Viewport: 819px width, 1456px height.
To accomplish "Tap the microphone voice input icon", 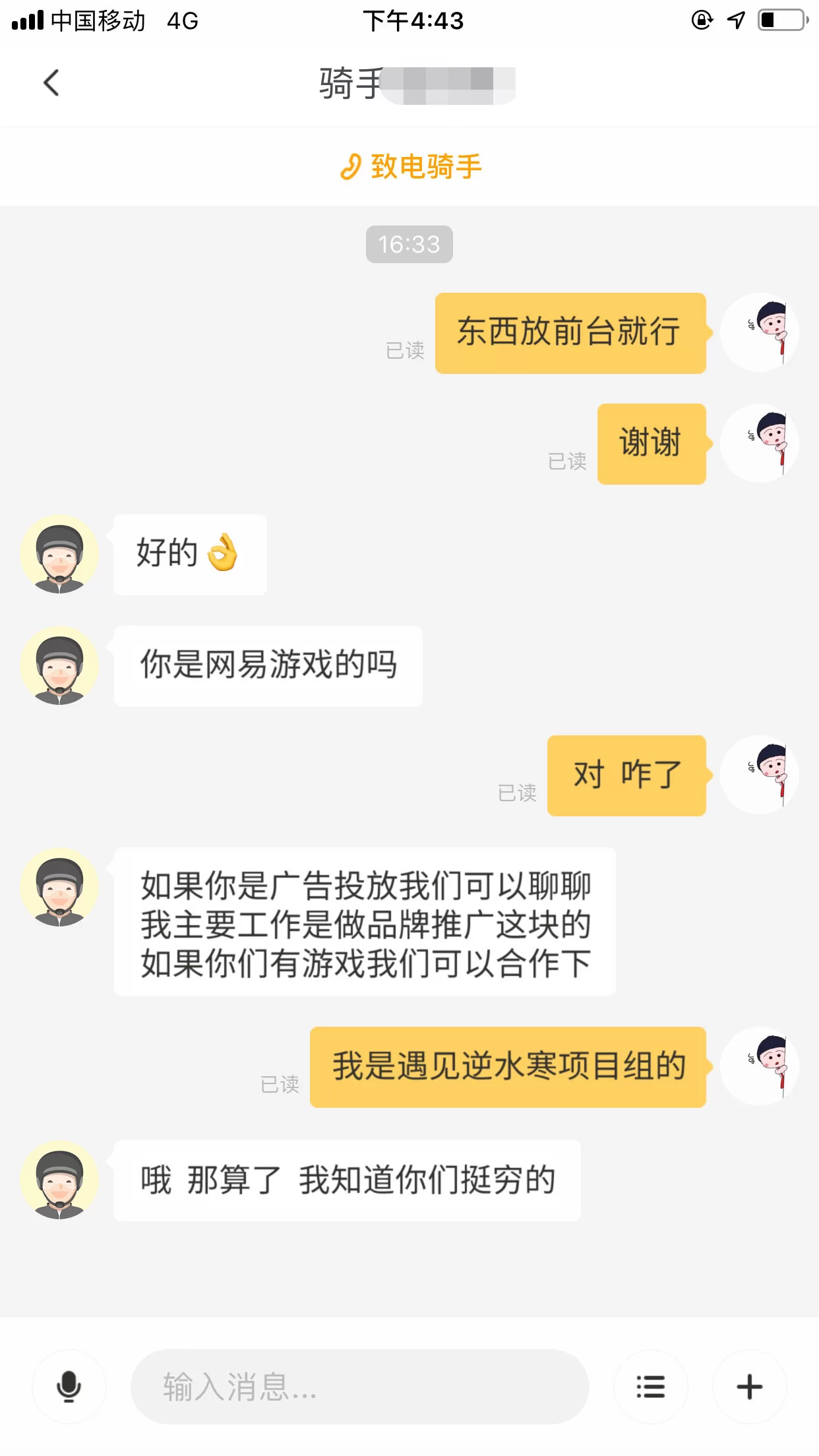I will (x=69, y=1386).
